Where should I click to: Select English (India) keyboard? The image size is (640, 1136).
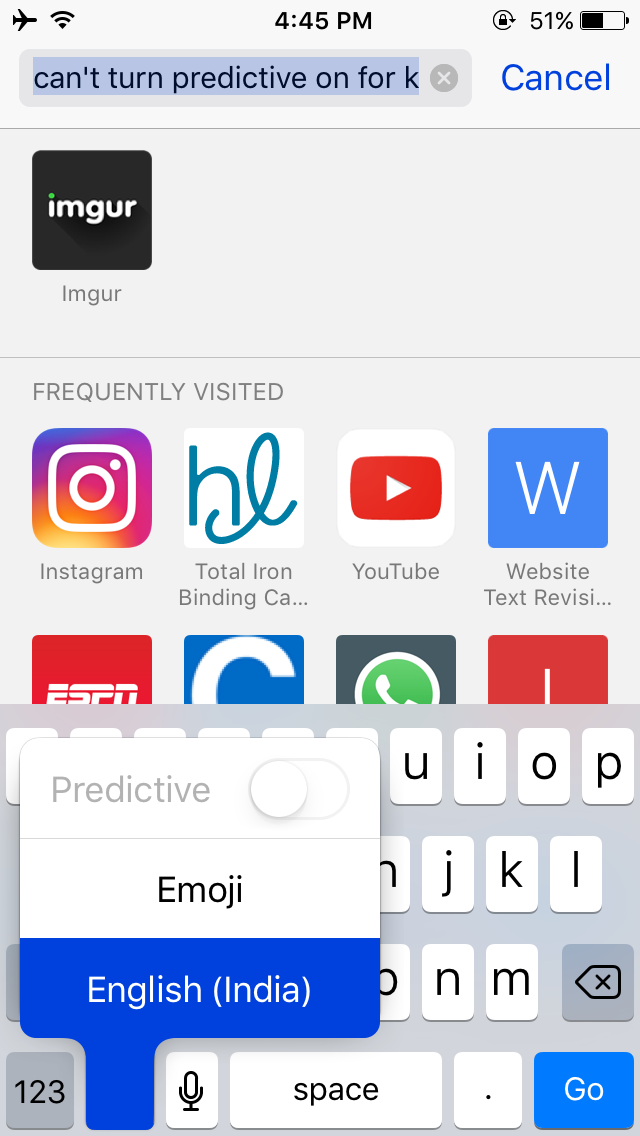[x=199, y=989]
